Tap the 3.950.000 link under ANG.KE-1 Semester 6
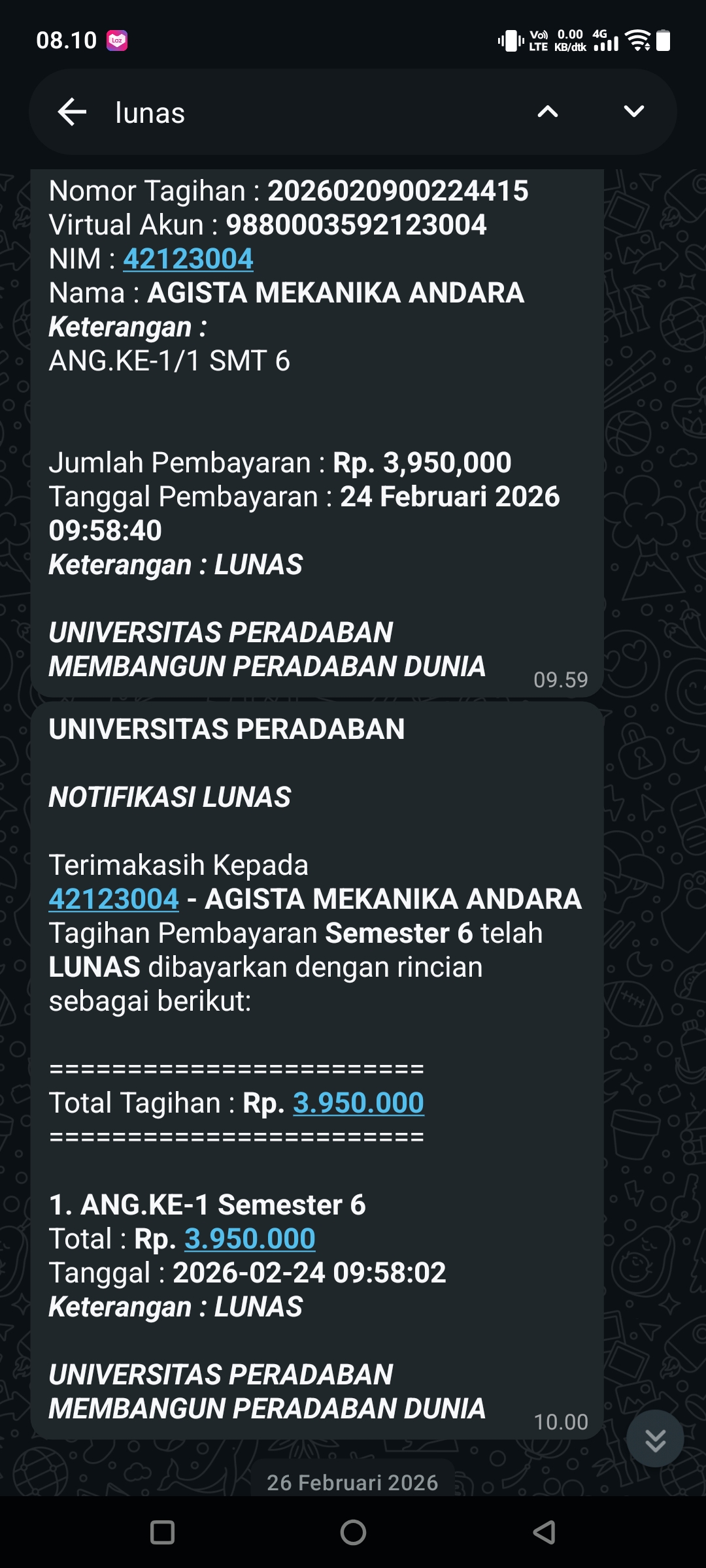The width and height of the screenshot is (706, 1568). pyautogui.click(x=250, y=1239)
